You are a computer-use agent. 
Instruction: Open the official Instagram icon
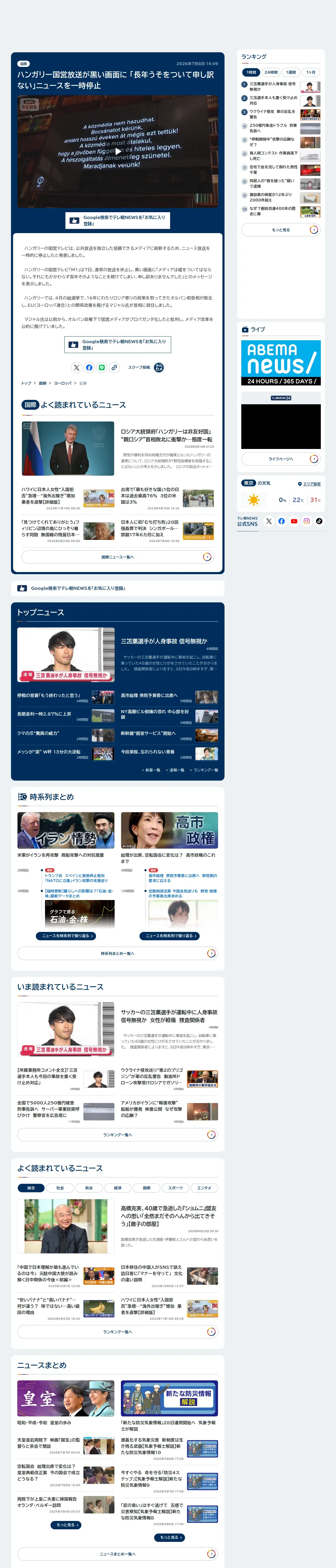(307, 521)
